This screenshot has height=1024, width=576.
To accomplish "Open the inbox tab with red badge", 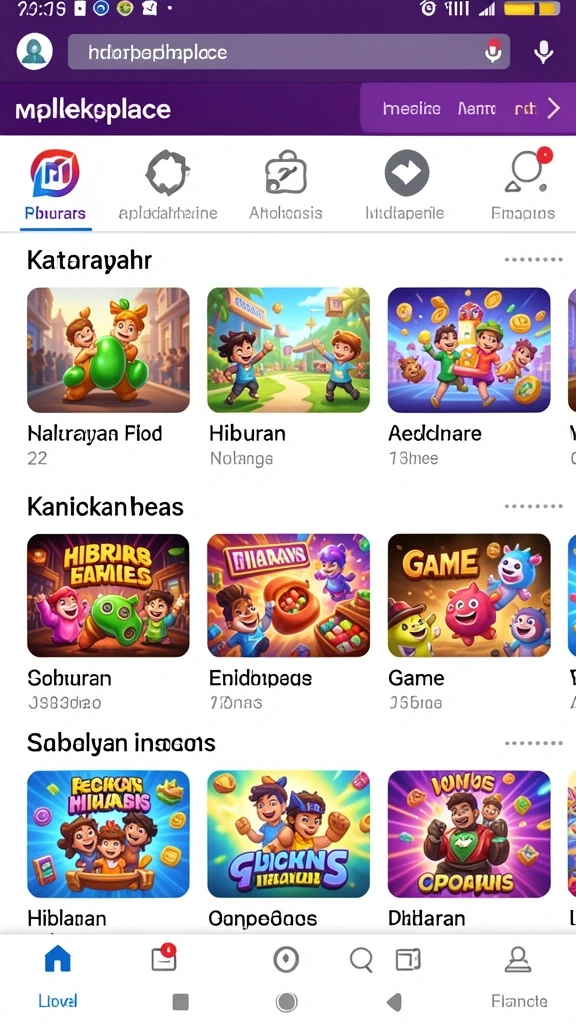I will (x=163, y=958).
